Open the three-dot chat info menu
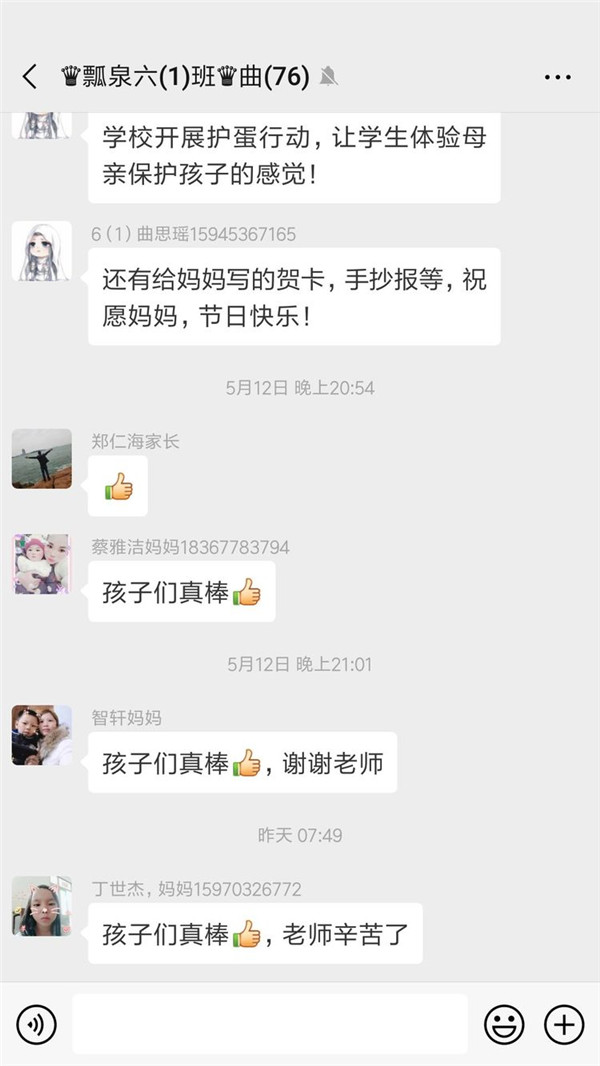The image size is (600, 1066). 557,76
